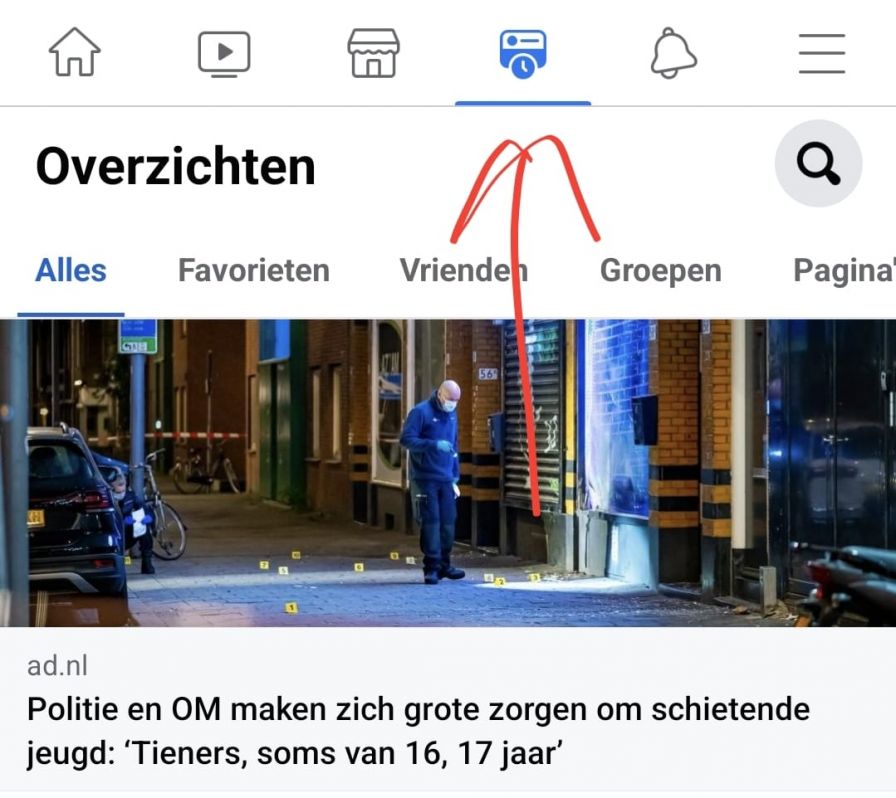This screenshot has width=896, height=798.
Task: Open the hamburger menu
Action: [x=822, y=52]
